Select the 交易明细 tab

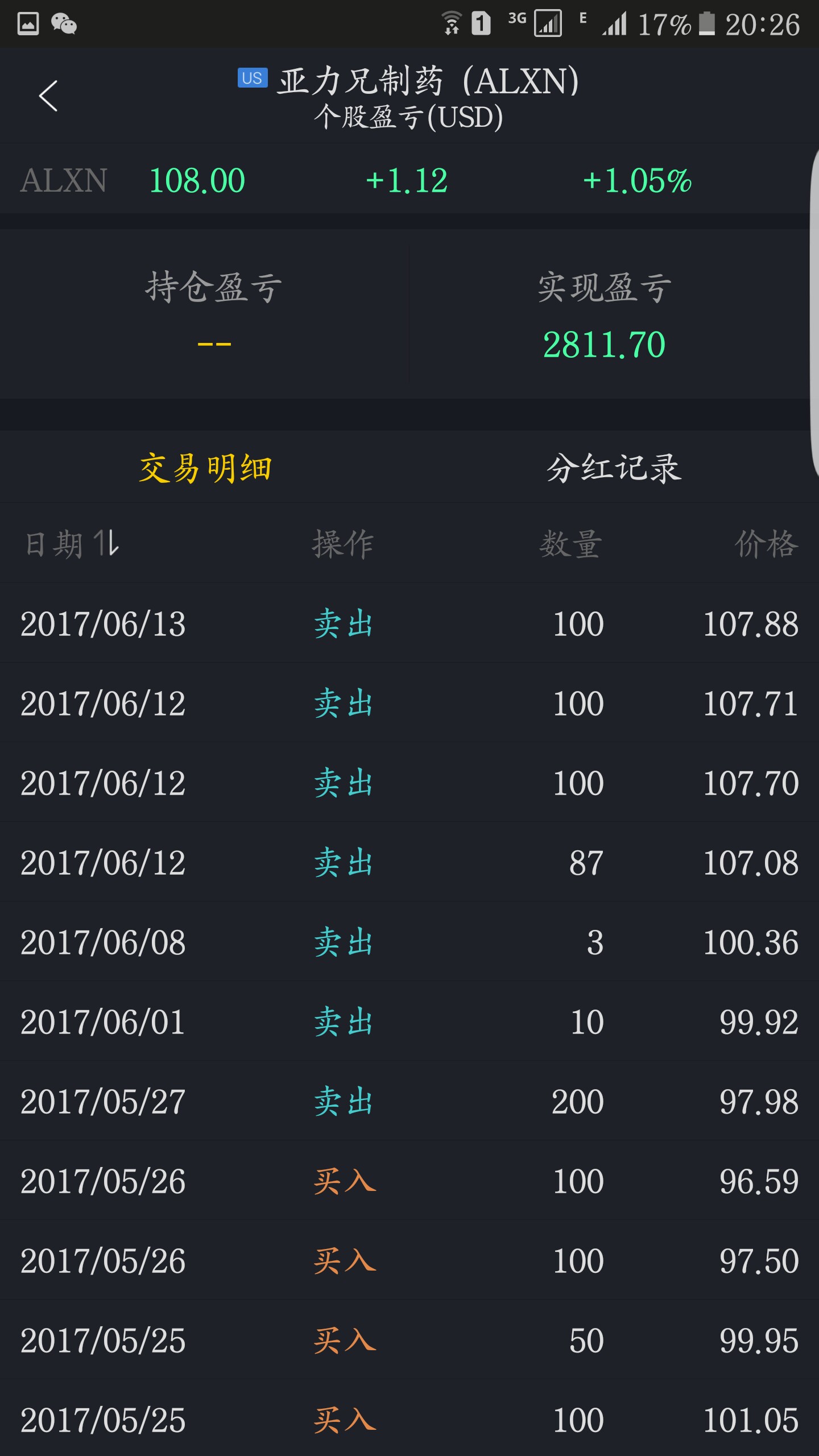[205, 468]
